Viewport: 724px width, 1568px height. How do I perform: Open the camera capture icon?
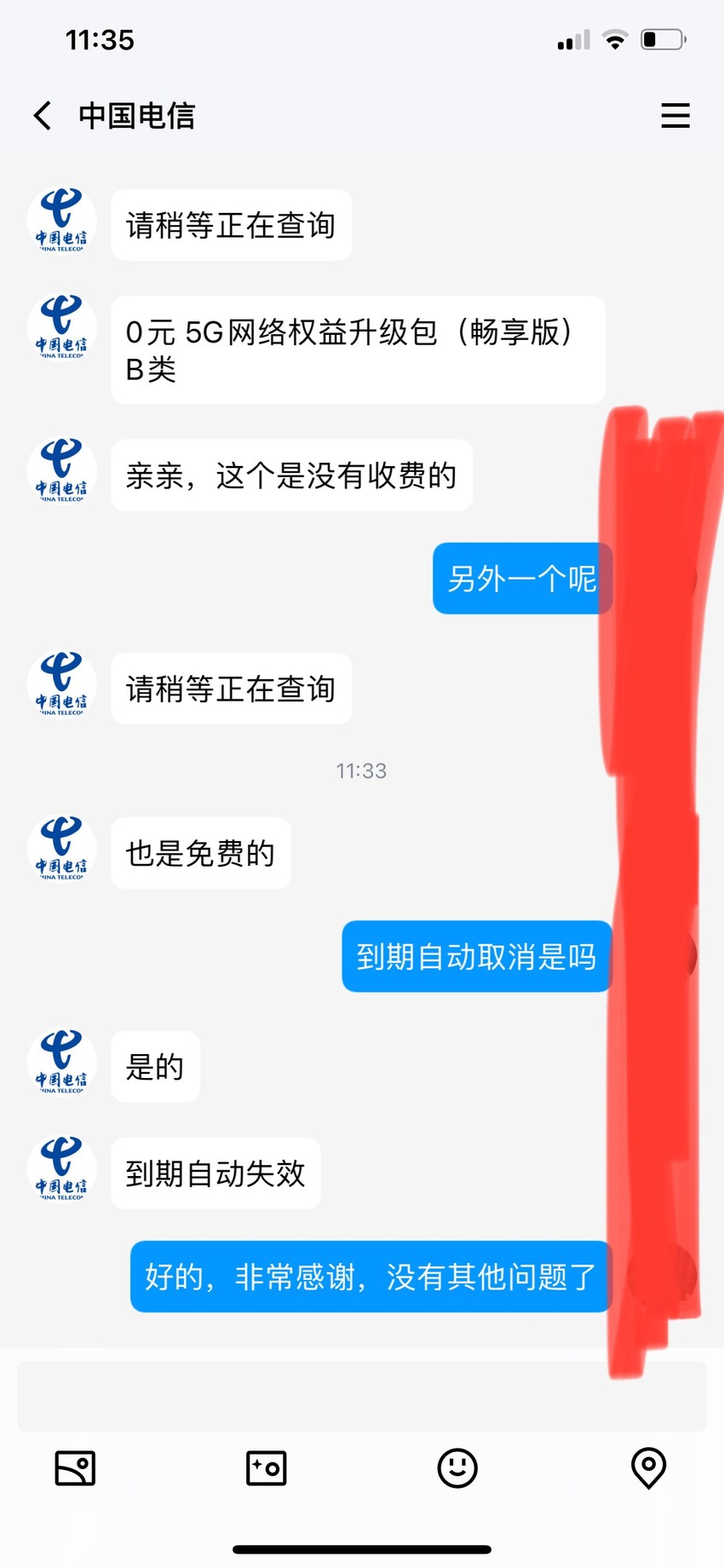point(267,1468)
